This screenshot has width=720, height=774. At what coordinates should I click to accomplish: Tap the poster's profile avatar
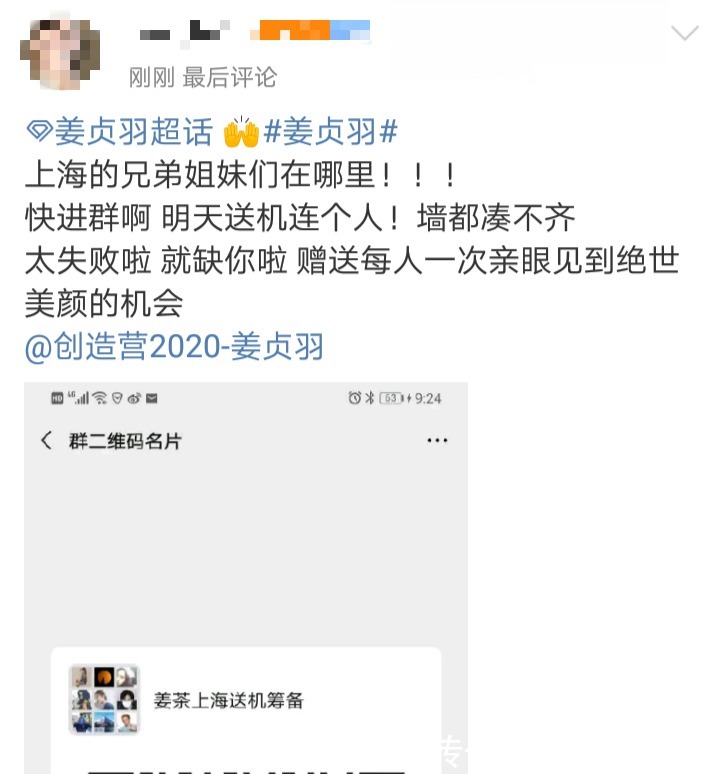[x=58, y=42]
